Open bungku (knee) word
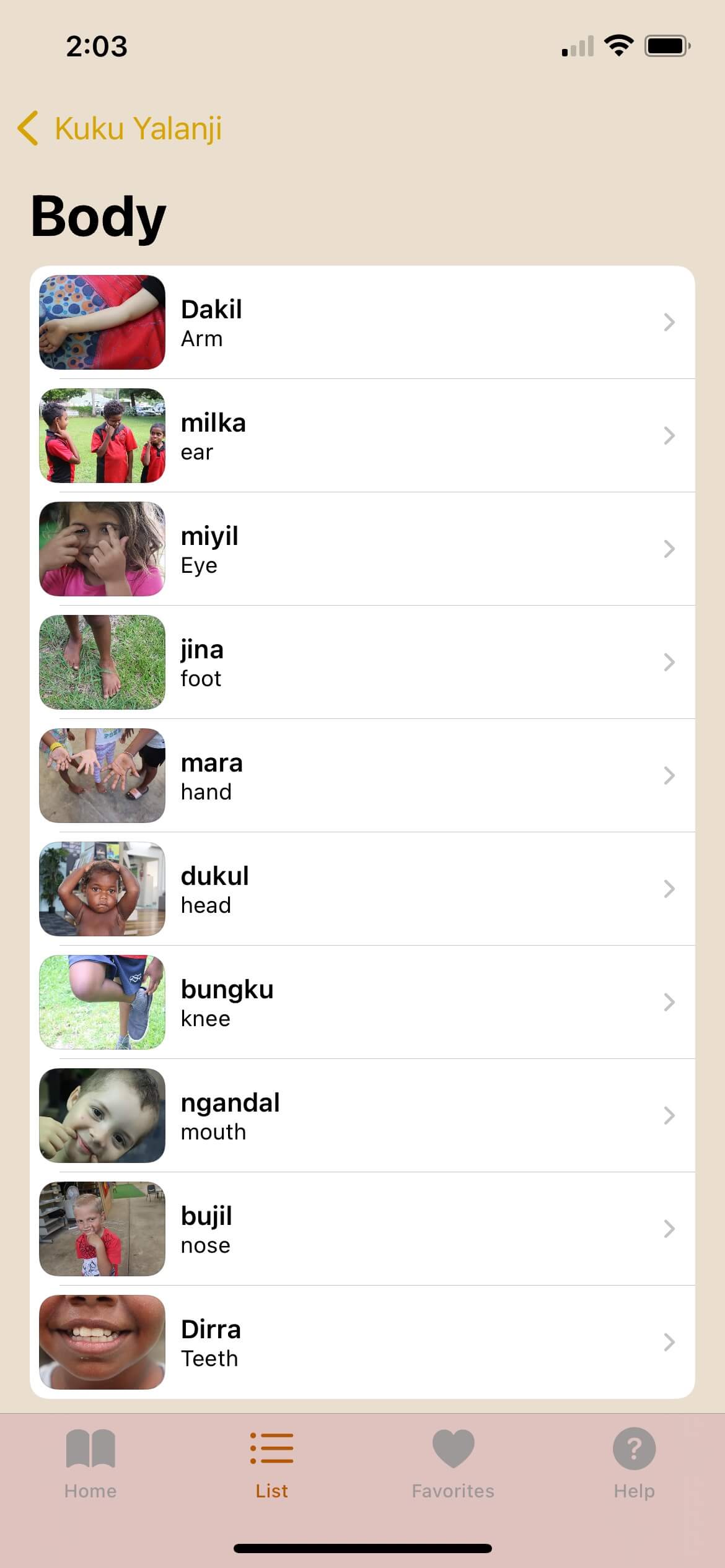725x1568 pixels. 362,1003
